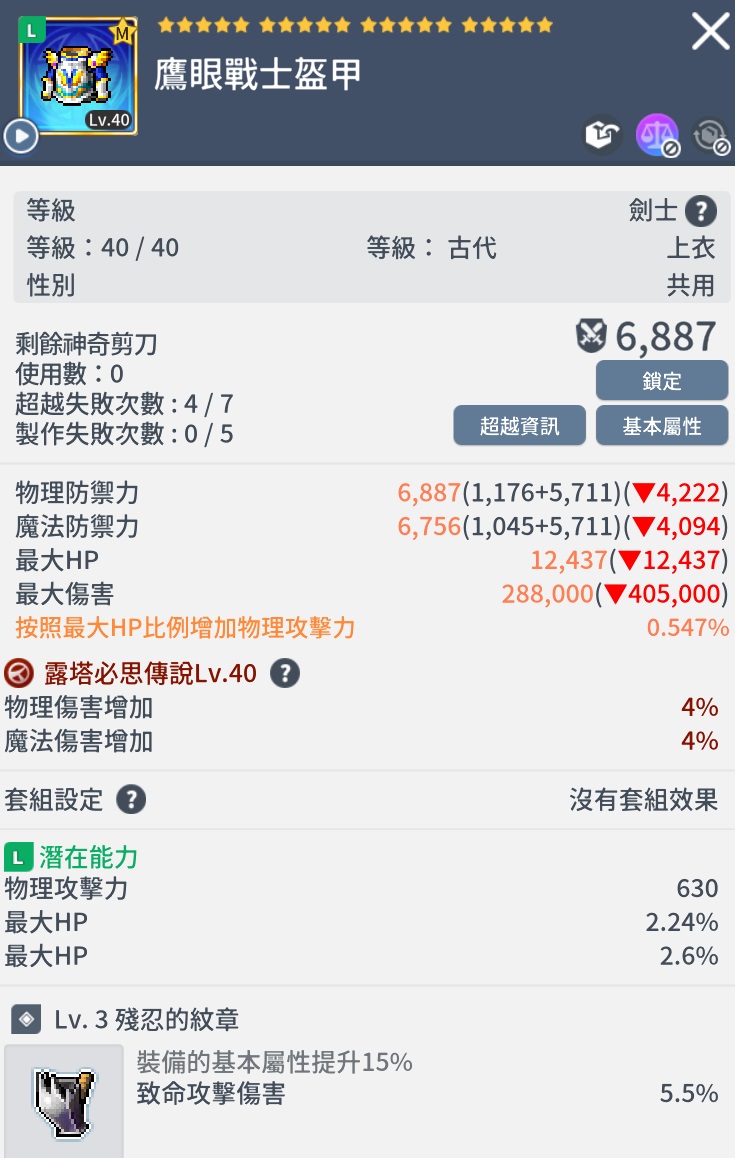Open the 殘忍的紋章 emblem thumbnail

(x=64, y=1100)
